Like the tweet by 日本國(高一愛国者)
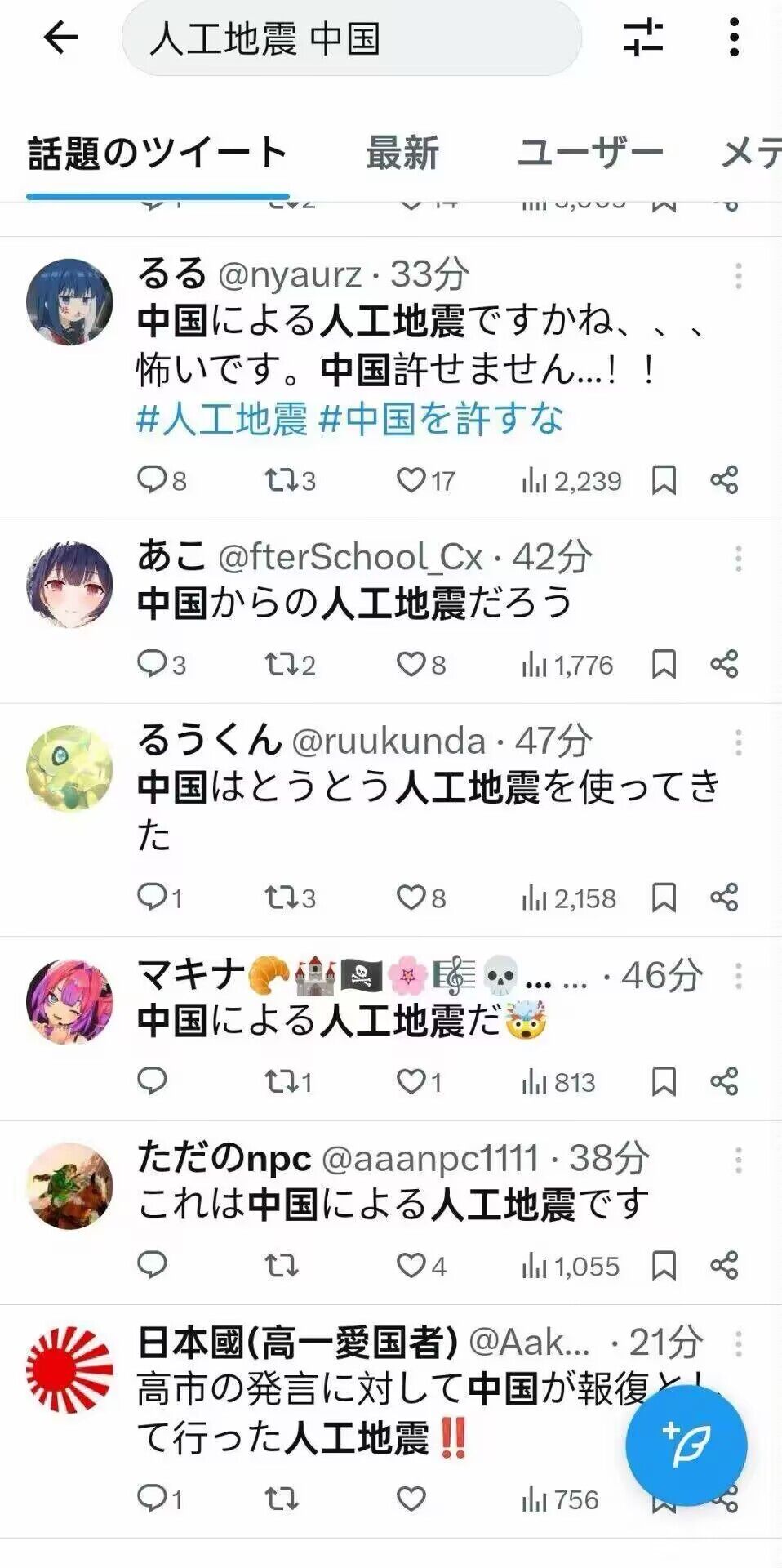Image resolution: width=782 pixels, height=1568 pixels. click(x=411, y=1499)
